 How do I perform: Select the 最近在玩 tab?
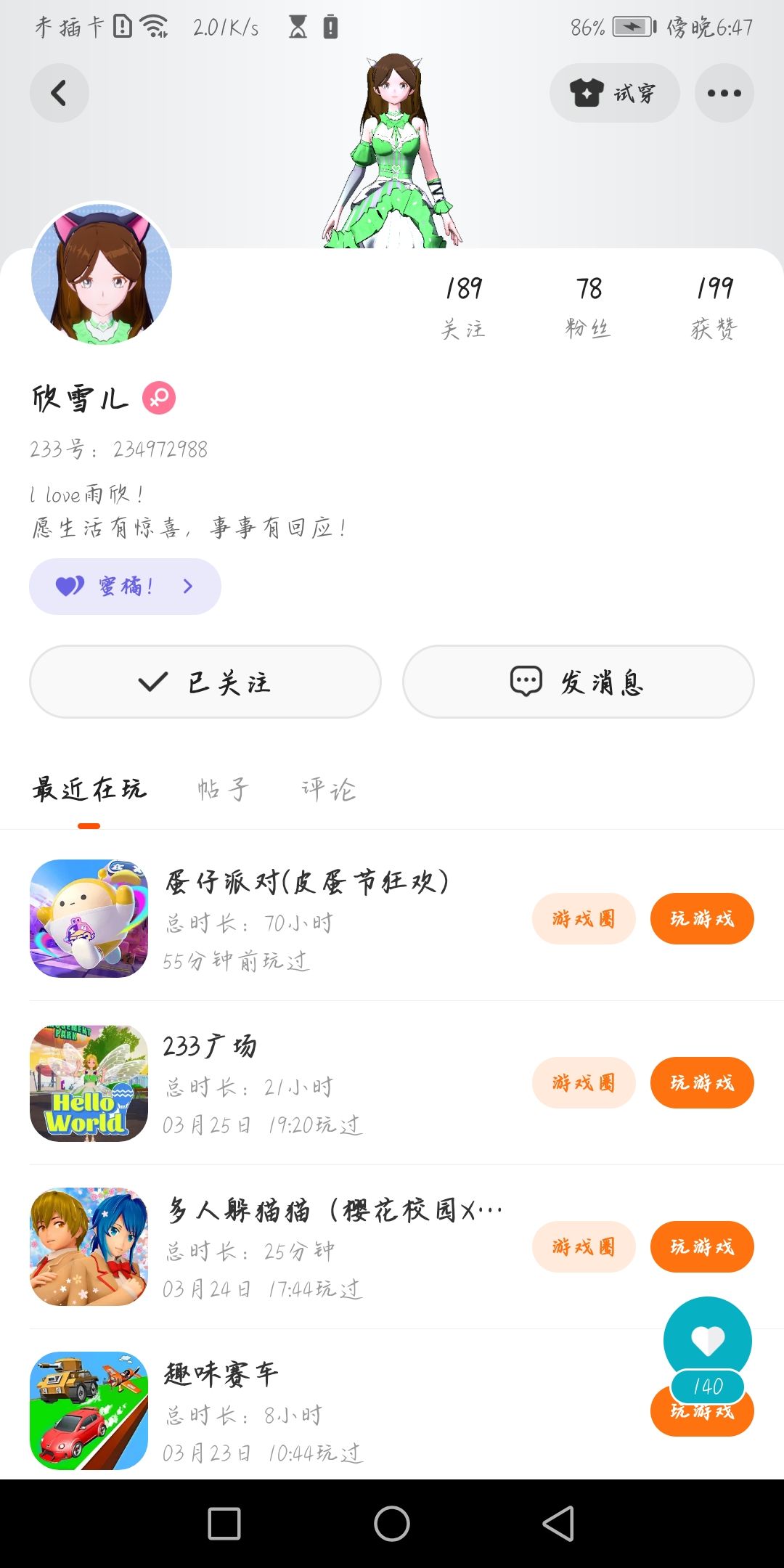89,789
